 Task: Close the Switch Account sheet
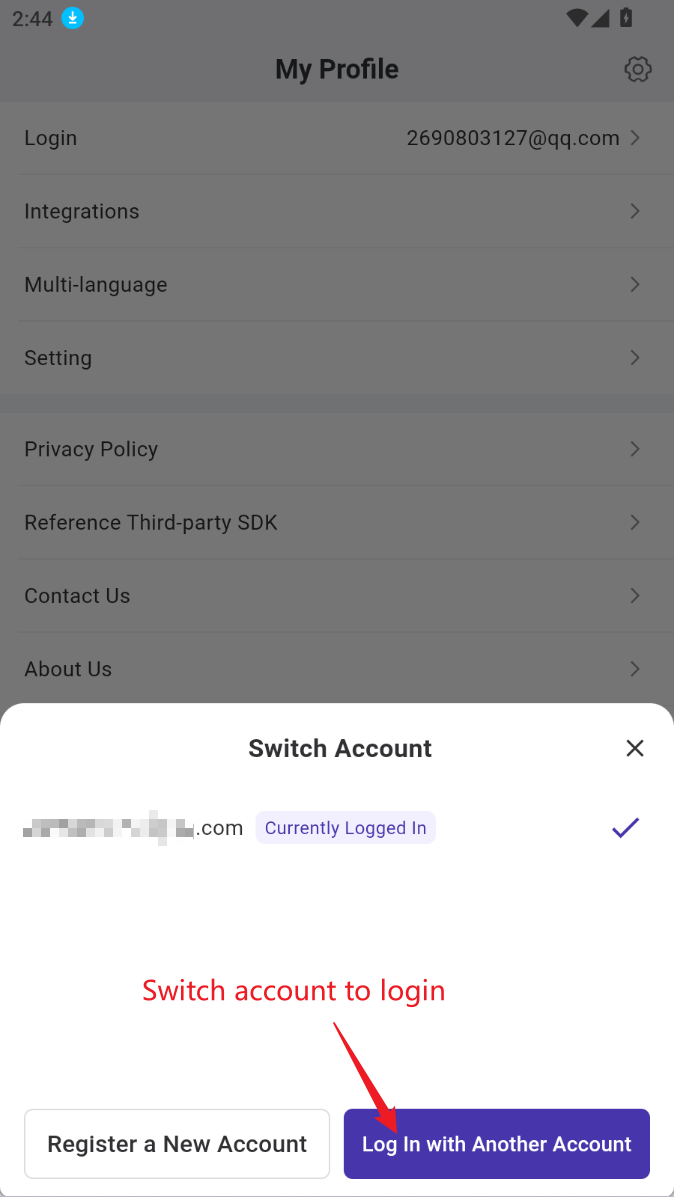tap(634, 748)
